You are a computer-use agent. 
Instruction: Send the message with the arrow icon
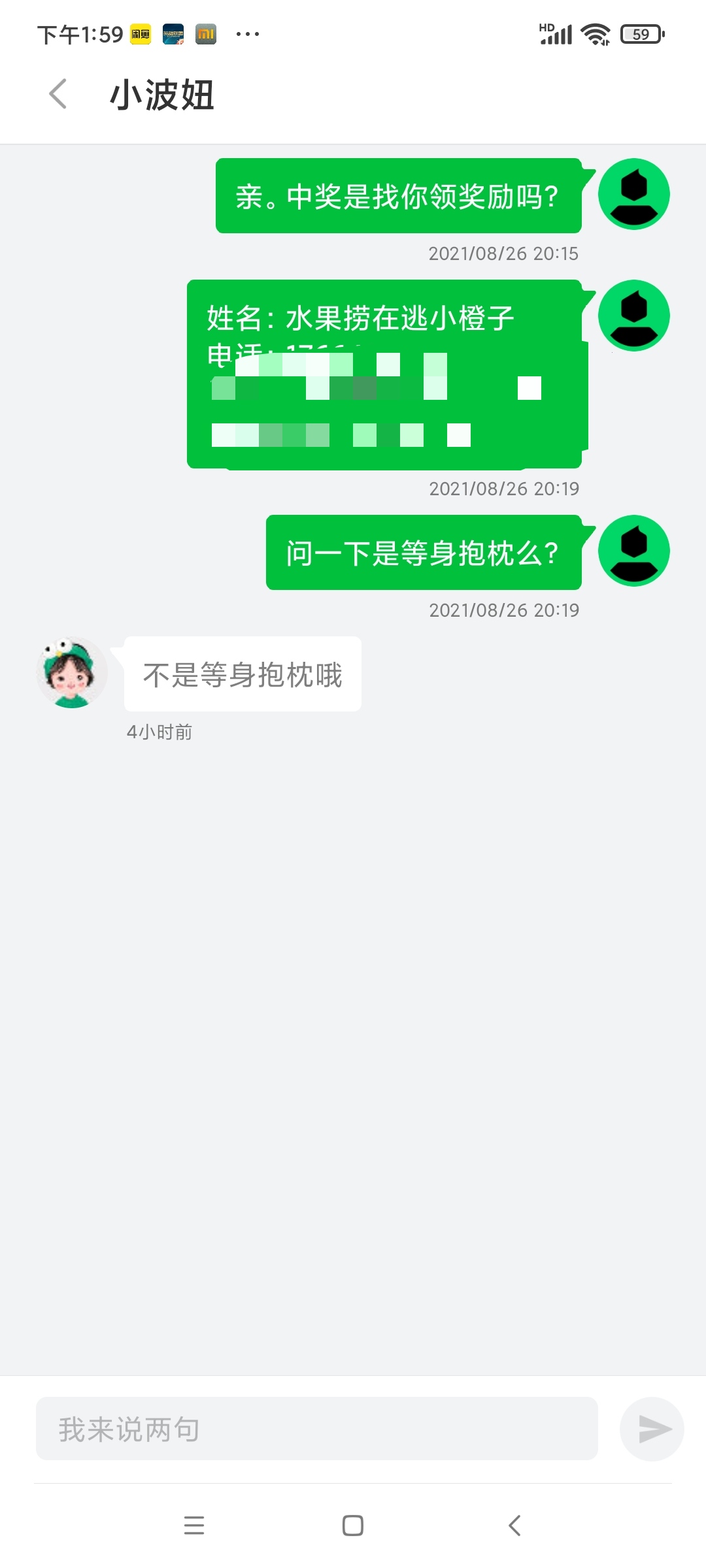652,1429
